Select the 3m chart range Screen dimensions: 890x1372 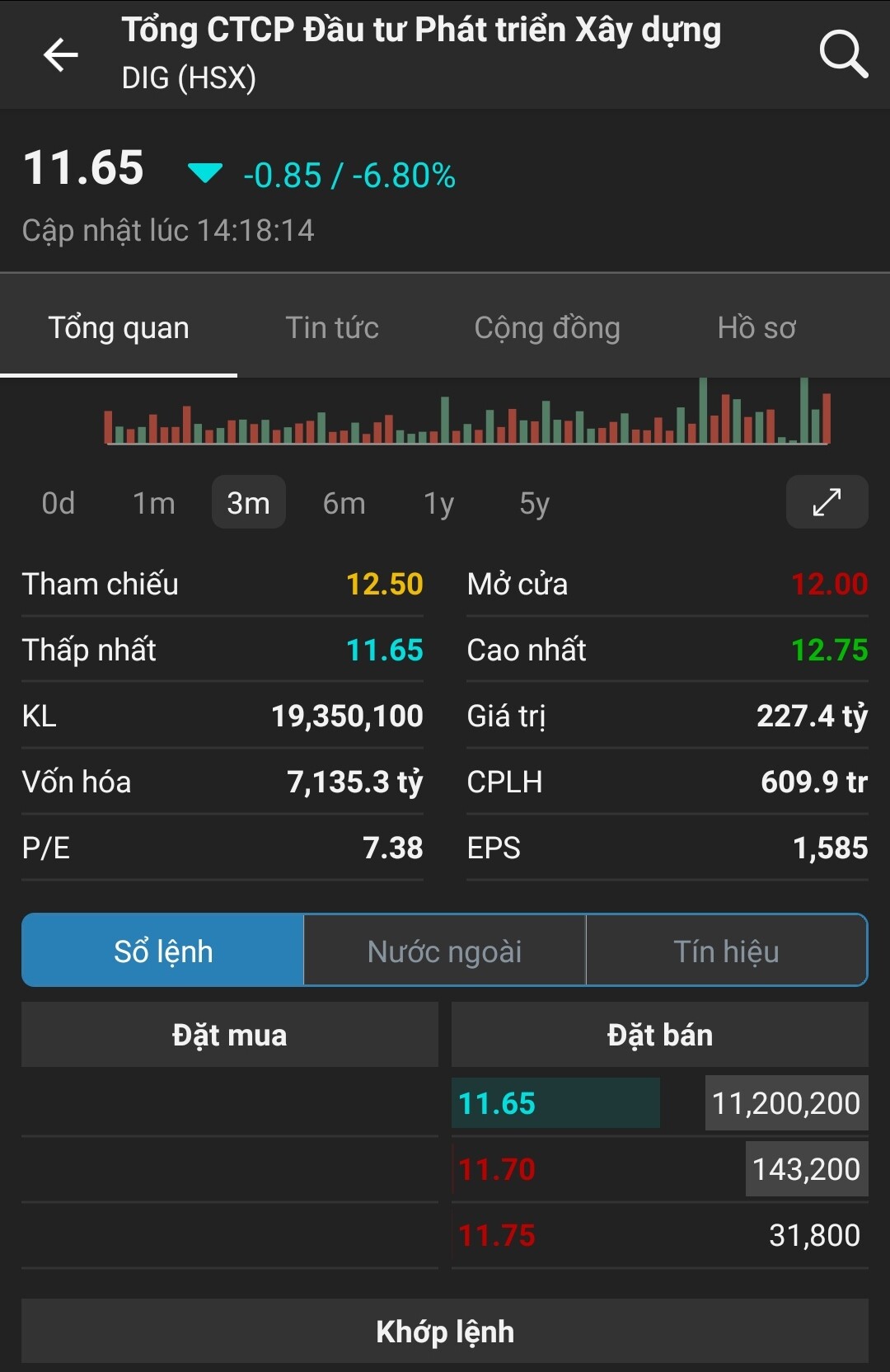pos(249,503)
